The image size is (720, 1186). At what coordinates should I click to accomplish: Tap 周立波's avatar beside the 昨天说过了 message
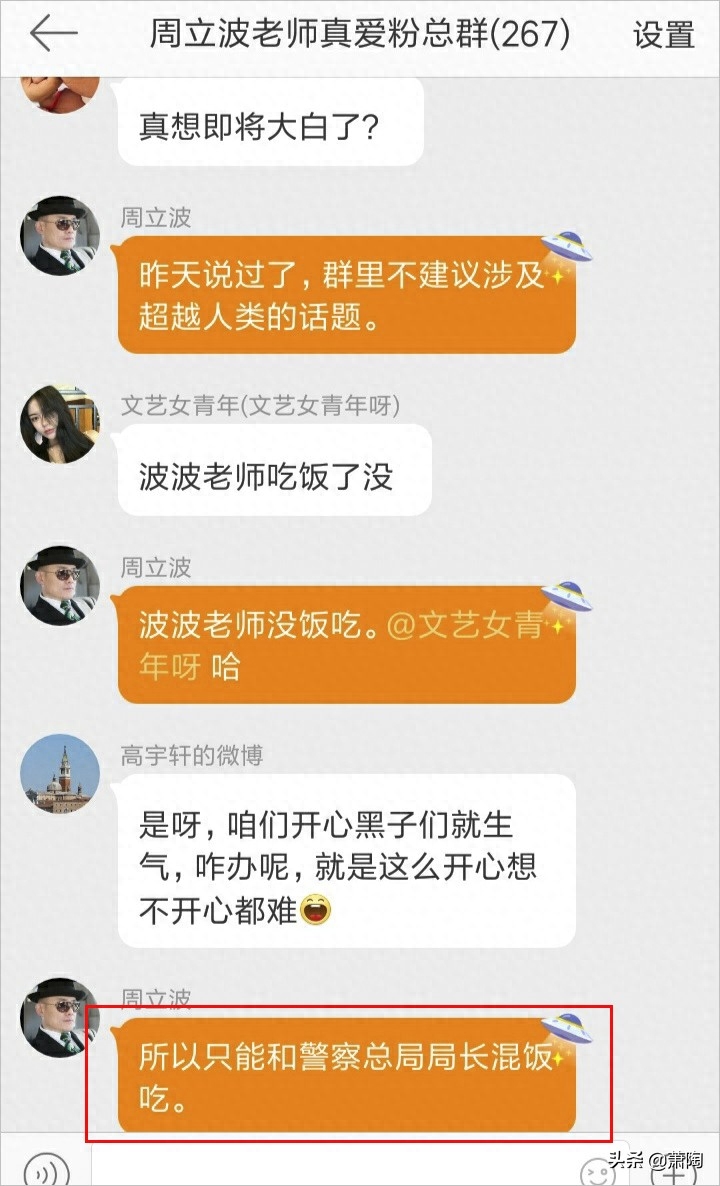pyautogui.click(x=60, y=236)
